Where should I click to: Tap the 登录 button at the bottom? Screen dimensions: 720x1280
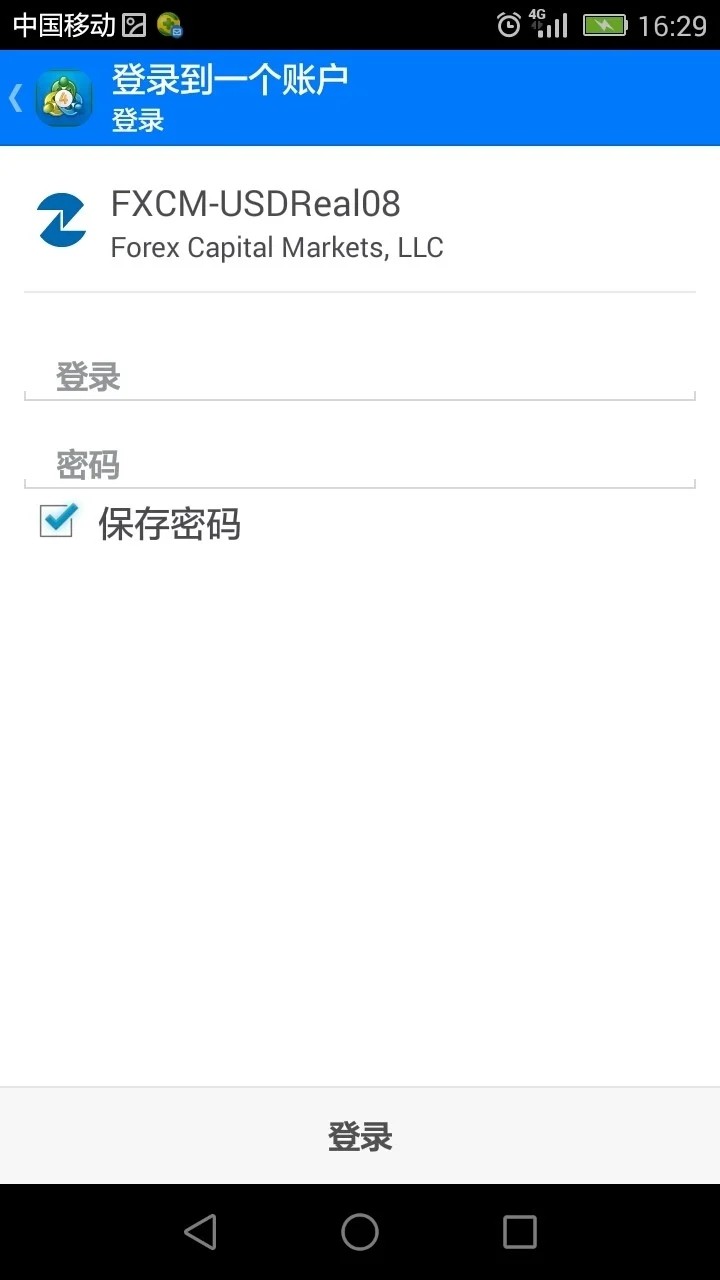360,1136
